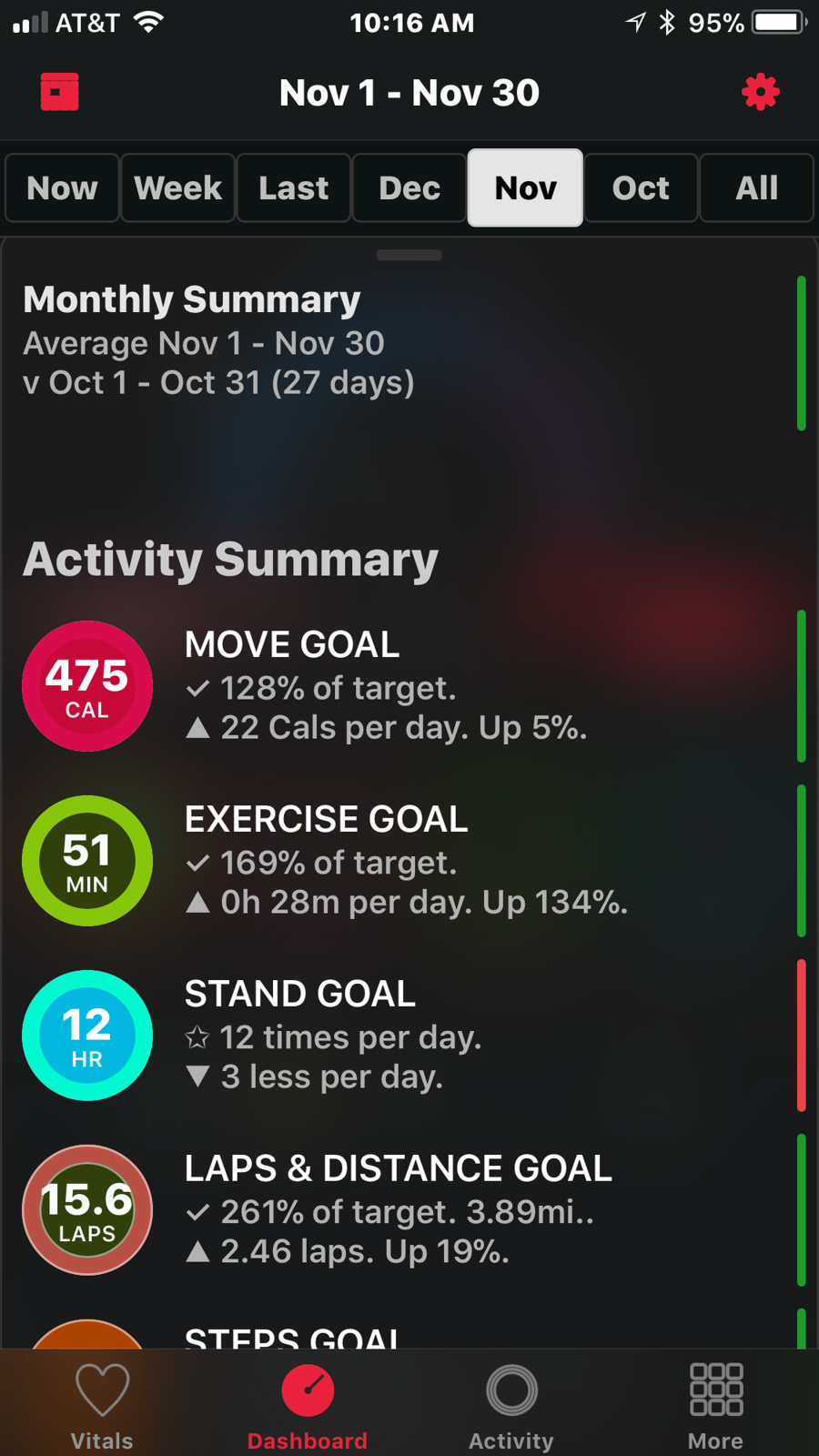819x1456 pixels.
Task: Select the Last tab
Action: tap(293, 188)
